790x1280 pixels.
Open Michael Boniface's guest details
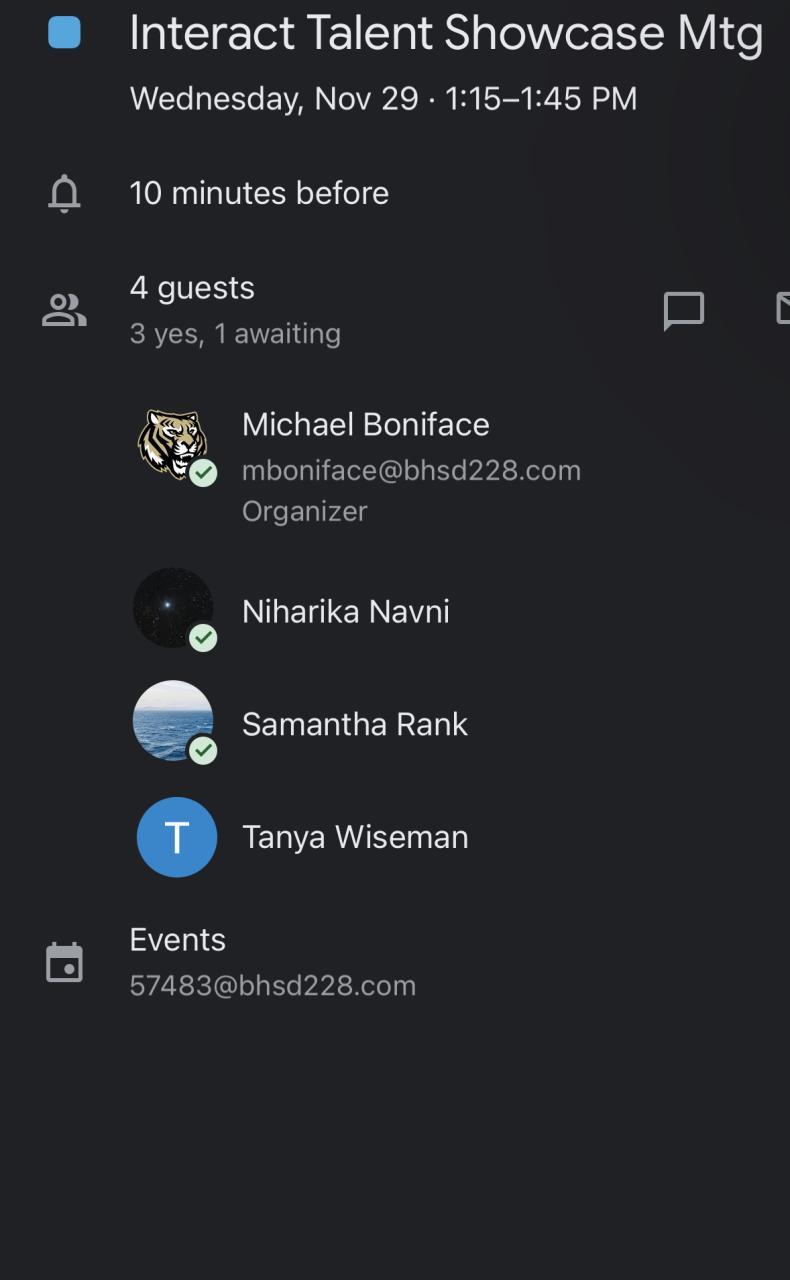(x=365, y=466)
